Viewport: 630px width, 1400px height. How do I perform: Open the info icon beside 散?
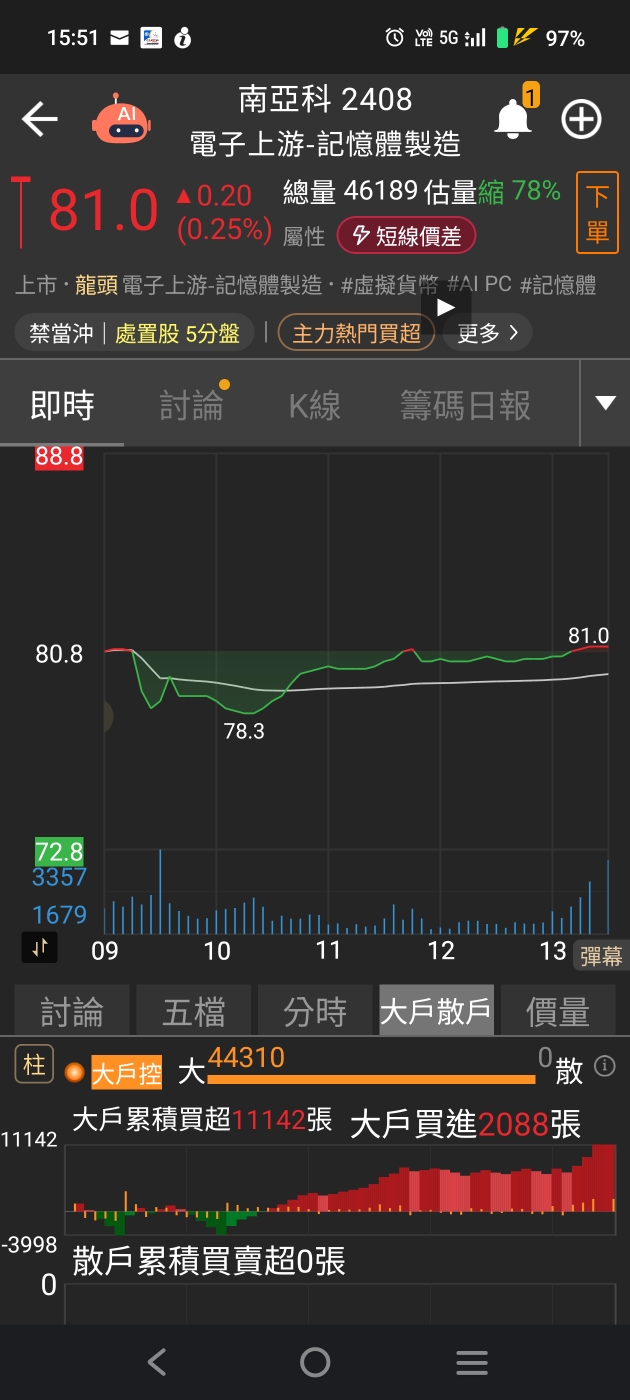[x=605, y=1067]
